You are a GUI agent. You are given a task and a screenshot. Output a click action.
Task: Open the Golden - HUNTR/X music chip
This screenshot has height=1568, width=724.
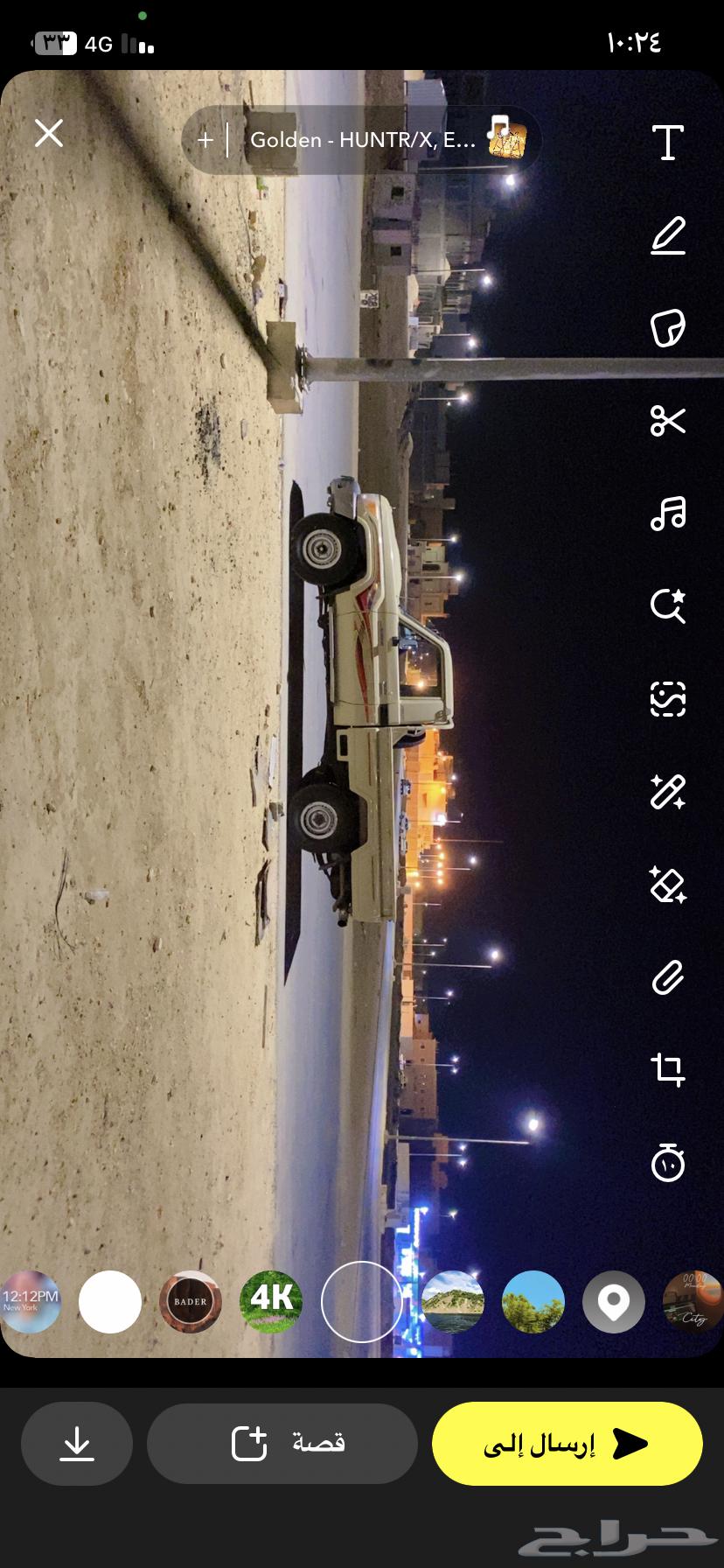(361, 140)
